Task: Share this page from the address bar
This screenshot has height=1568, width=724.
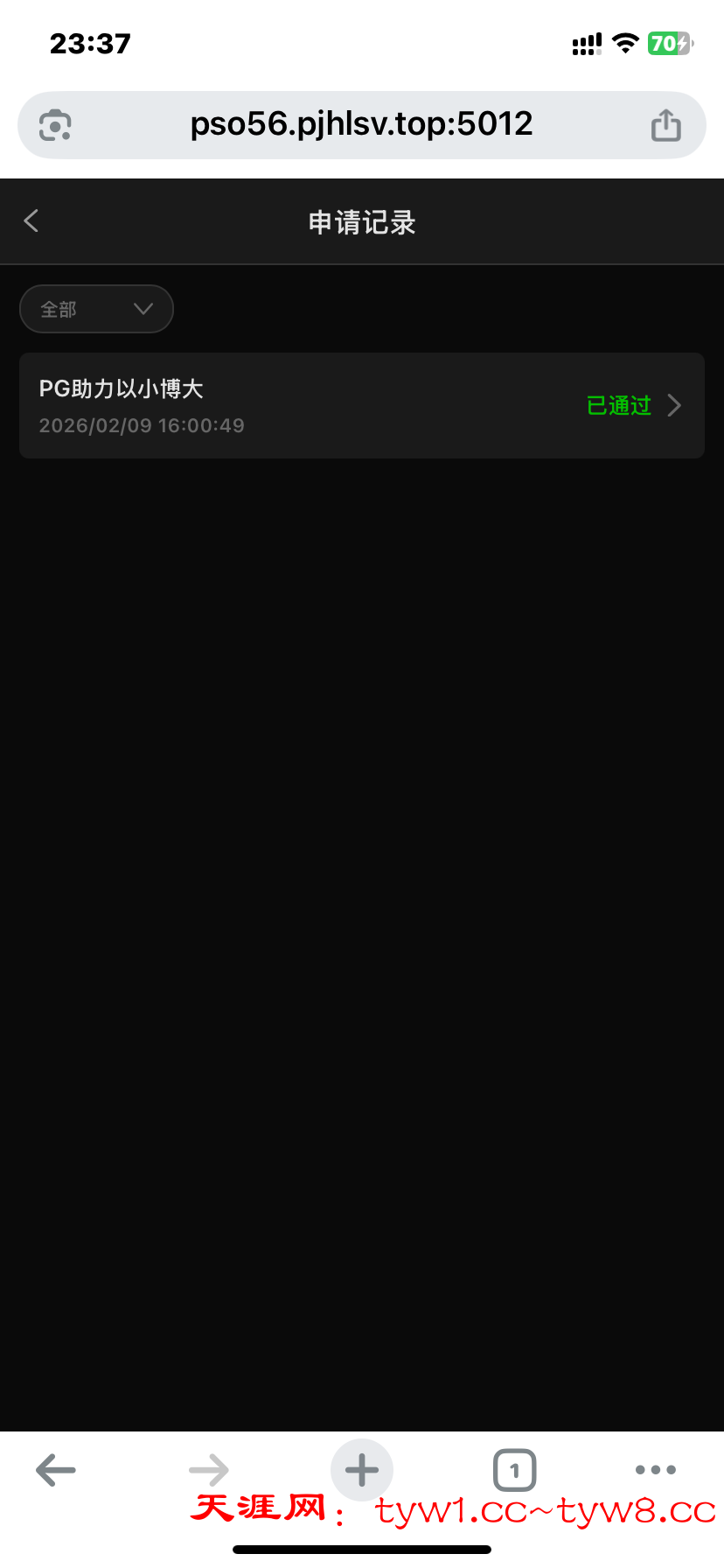Action: (665, 125)
